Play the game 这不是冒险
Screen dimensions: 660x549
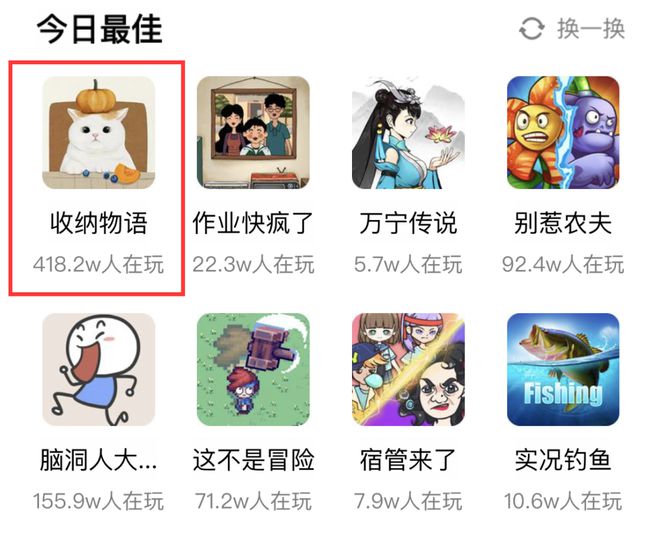coord(253,369)
